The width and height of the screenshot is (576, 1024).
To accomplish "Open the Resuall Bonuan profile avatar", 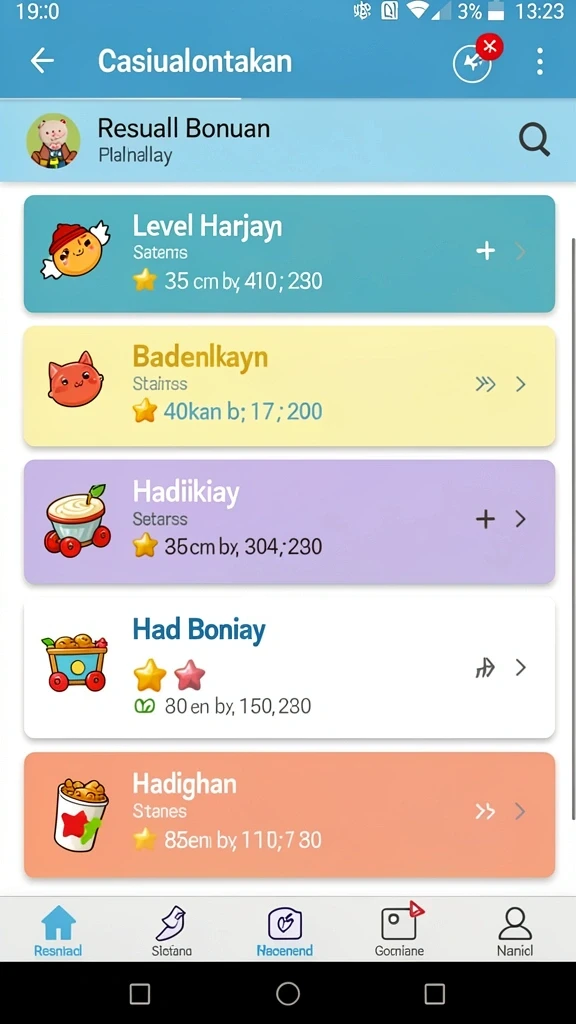I will tap(54, 140).
